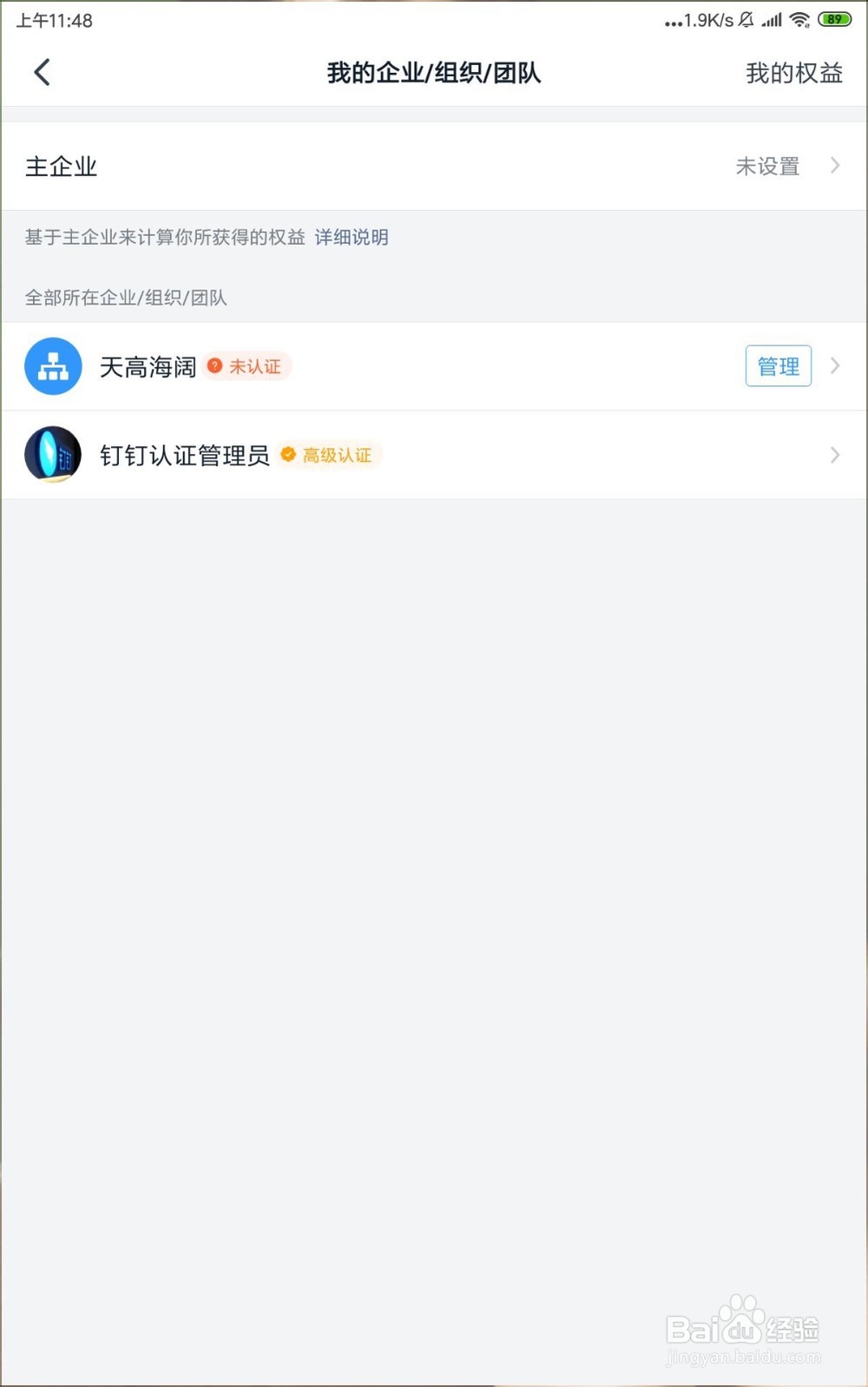Open 我的权益 at top right
The width and height of the screenshot is (868, 1387).
pyautogui.click(x=792, y=73)
